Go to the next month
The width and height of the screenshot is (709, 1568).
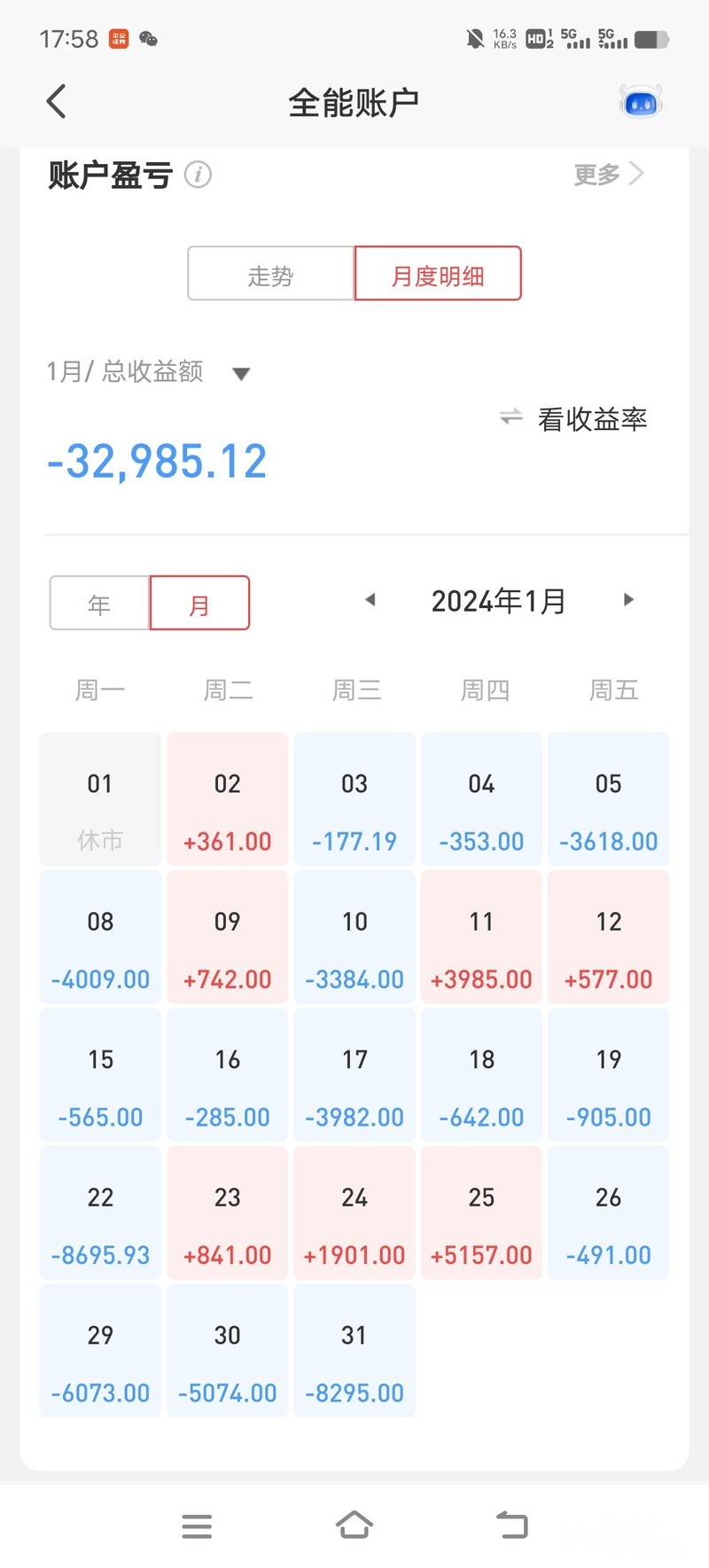628,600
